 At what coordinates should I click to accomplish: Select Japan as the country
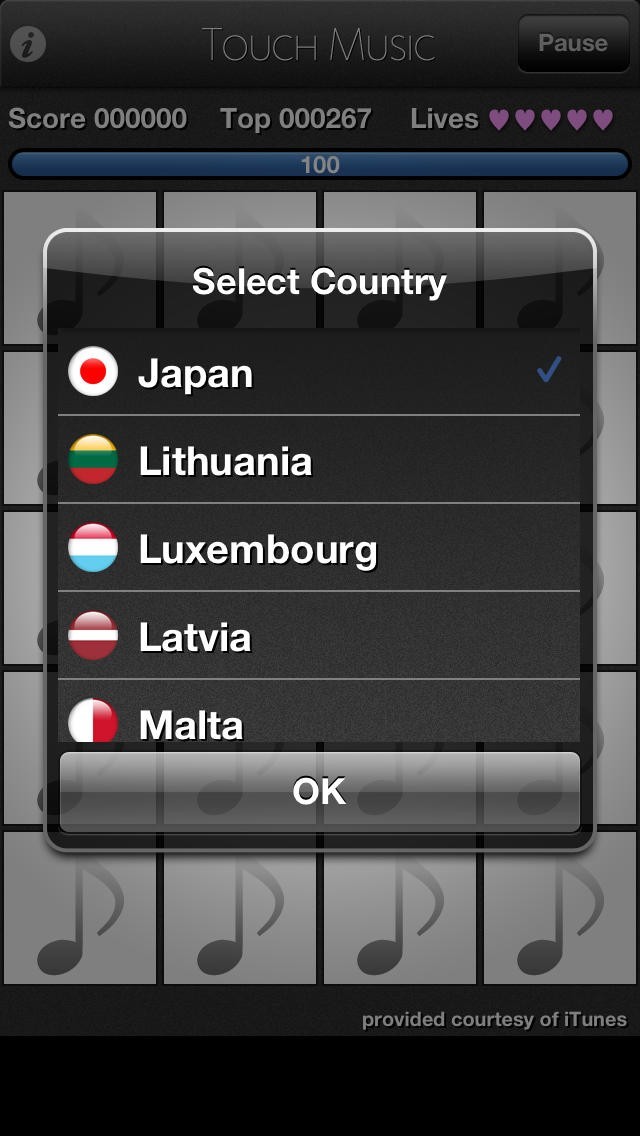pos(318,372)
